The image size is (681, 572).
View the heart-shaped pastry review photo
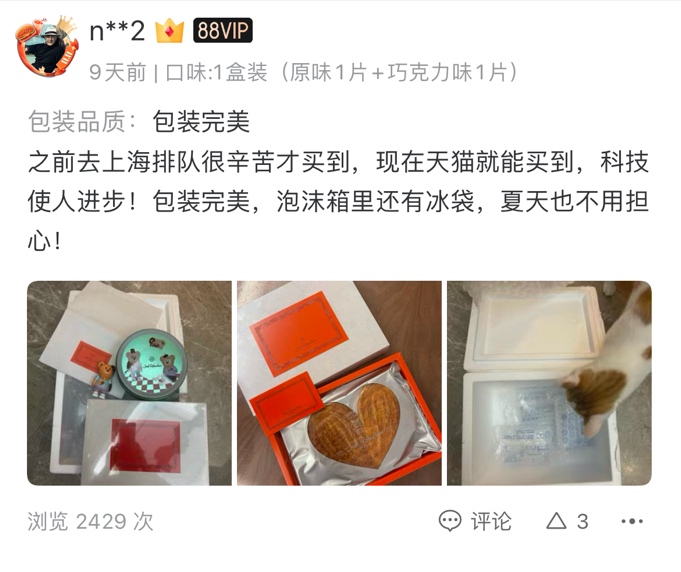[339, 383]
